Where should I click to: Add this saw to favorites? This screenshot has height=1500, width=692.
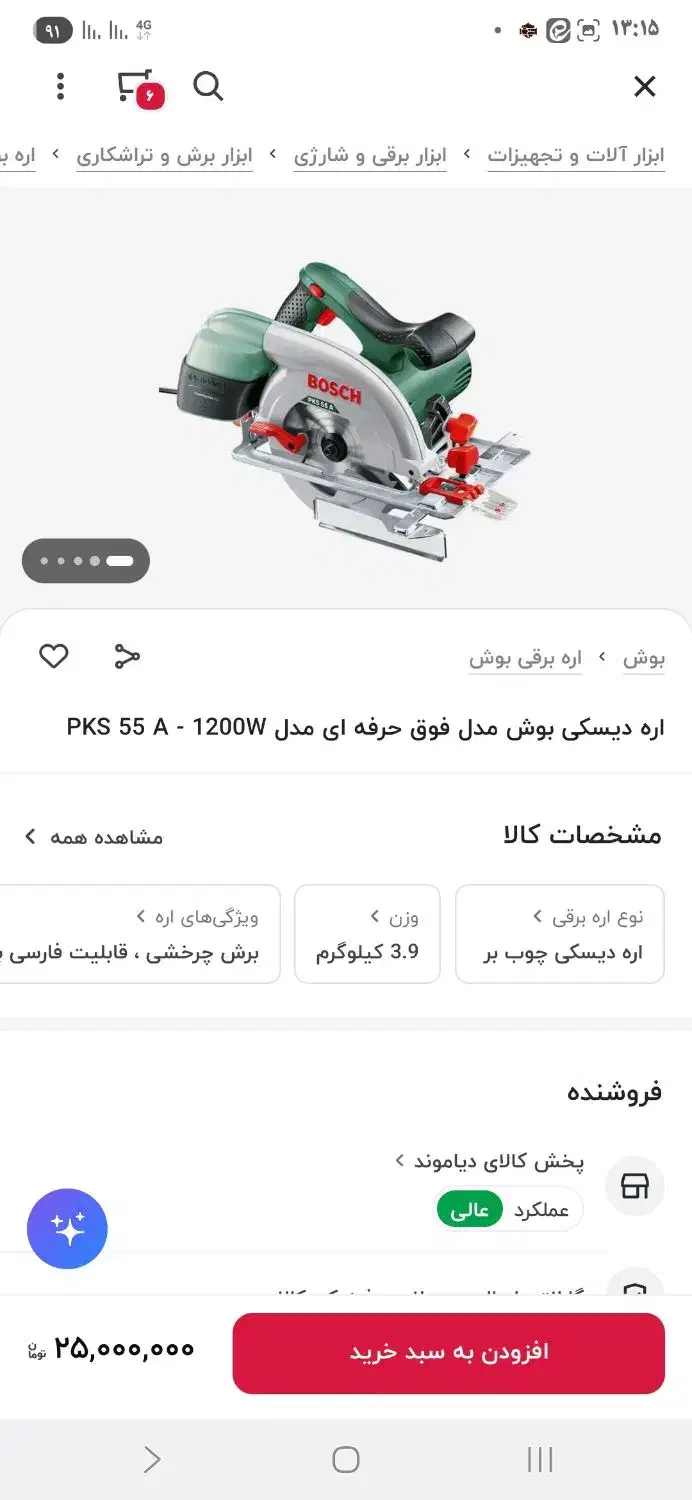[x=54, y=657]
